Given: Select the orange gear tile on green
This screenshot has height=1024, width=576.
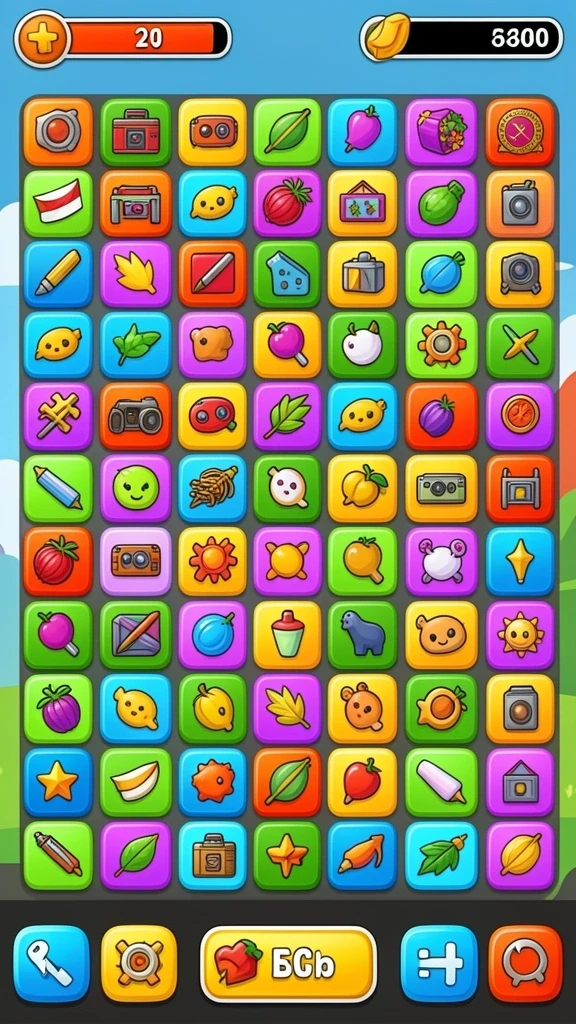Looking at the screenshot, I should pyautogui.click(x=441, y=345).
